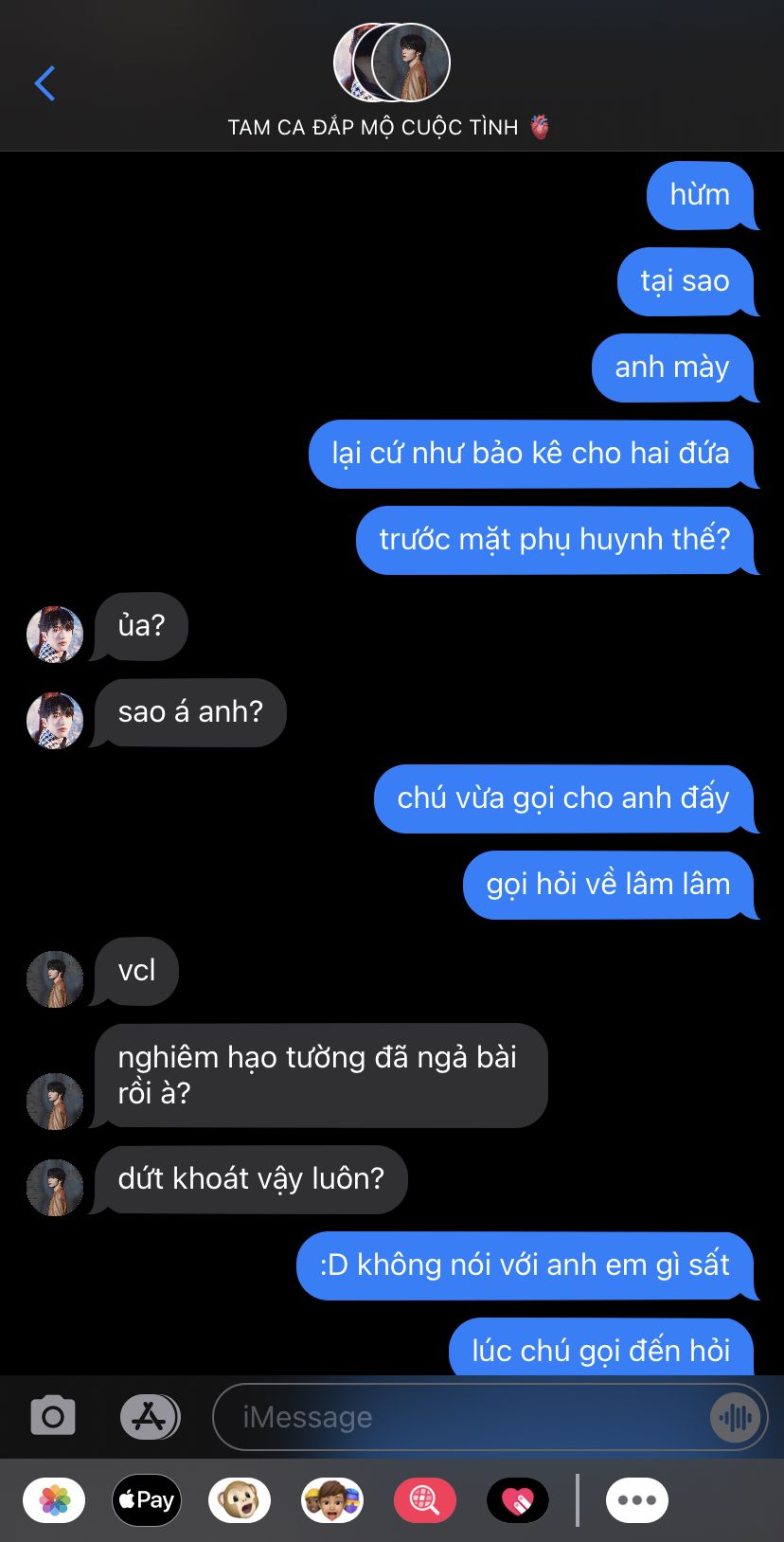Record an audio message
The image size is (784, 1542).
click(735, 1417)
